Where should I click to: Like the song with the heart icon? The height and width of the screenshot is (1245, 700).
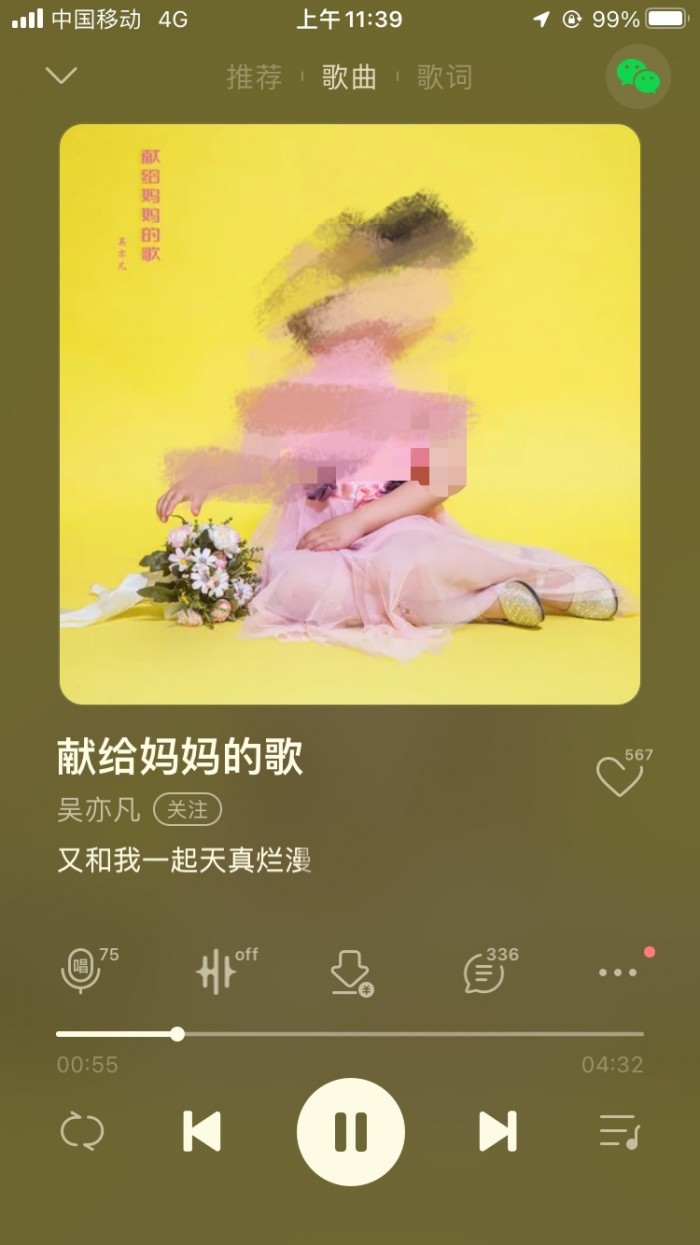(619, 776)
